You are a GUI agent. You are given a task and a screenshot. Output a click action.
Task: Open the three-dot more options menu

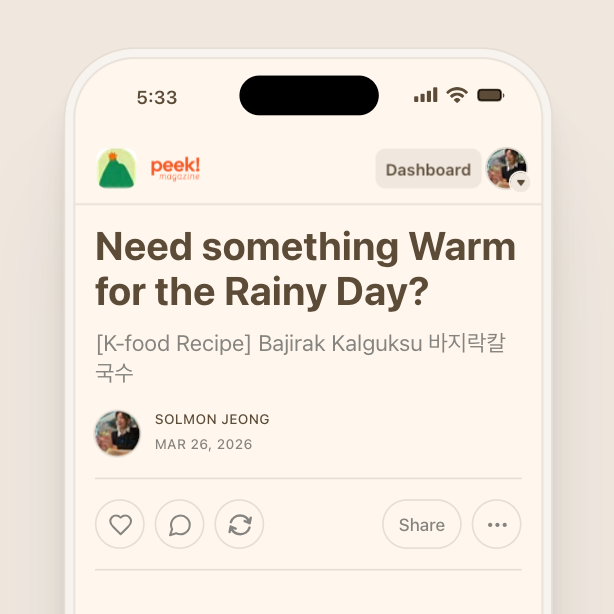coord(497,525)
